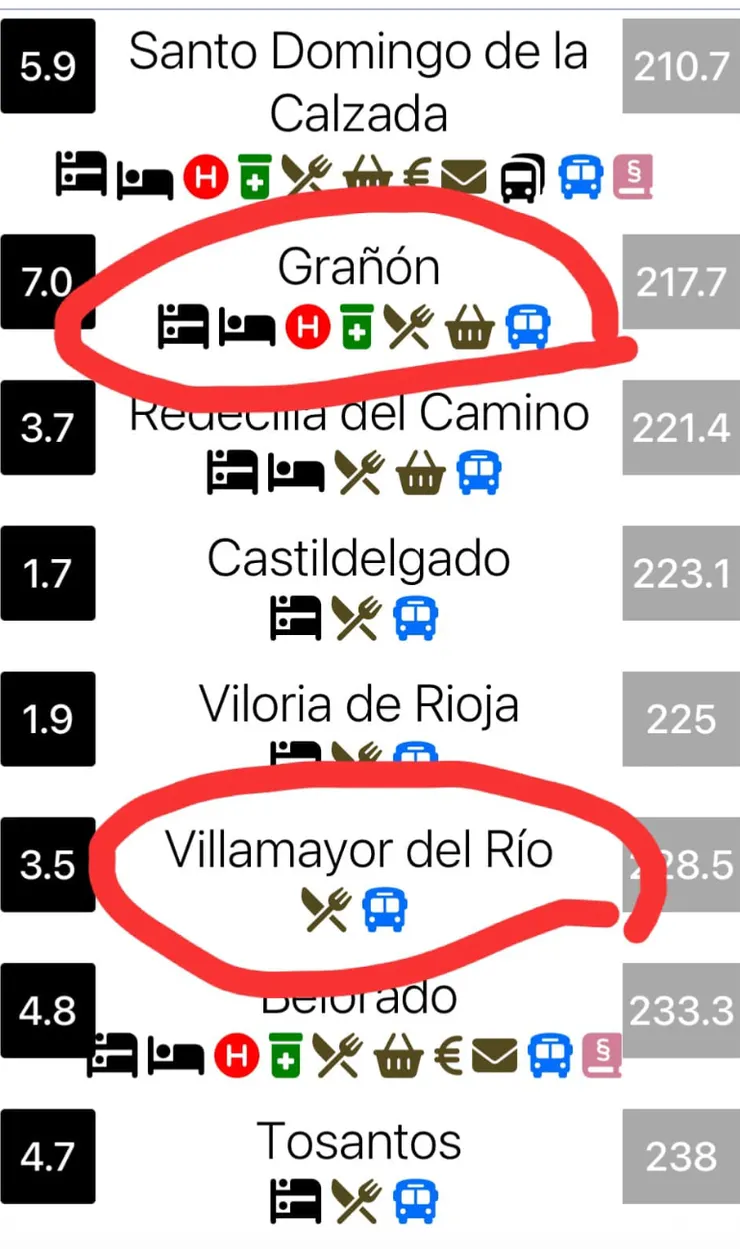Tap the Tosantos row

[x=358, y=1143]
